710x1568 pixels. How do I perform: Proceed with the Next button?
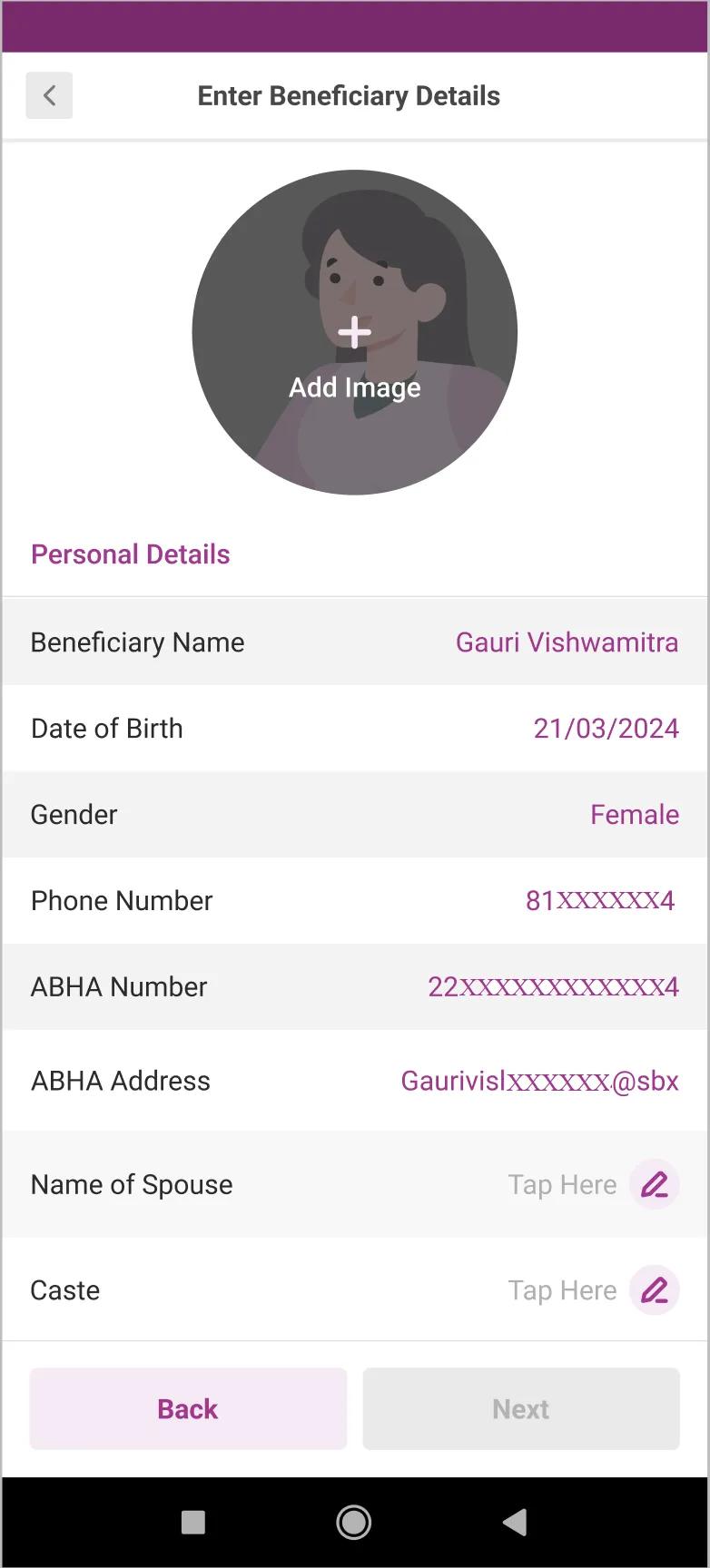(x=521, y=1408)
